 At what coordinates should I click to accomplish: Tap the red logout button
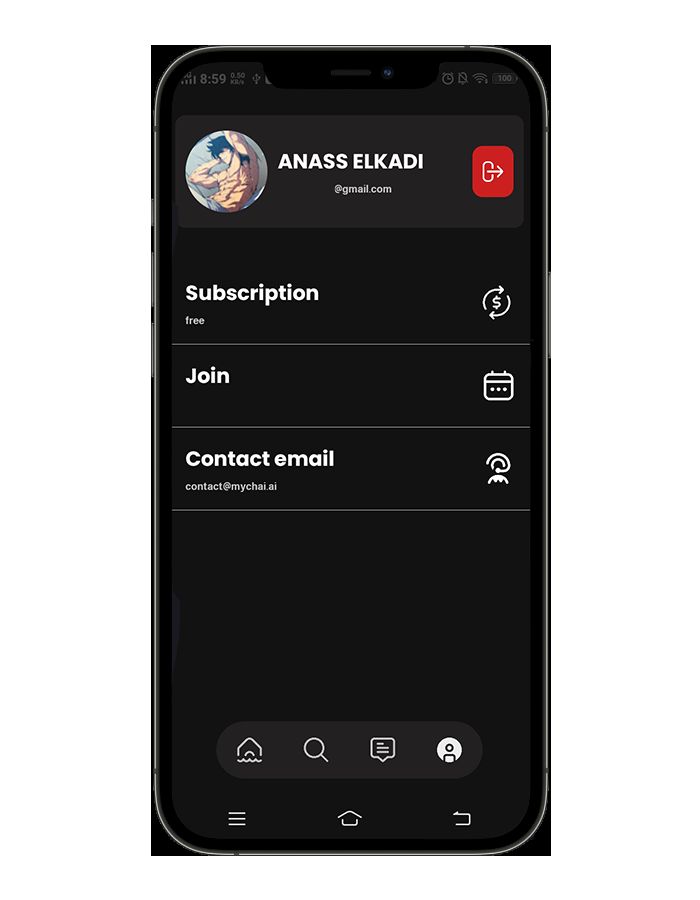coord(492,172)
